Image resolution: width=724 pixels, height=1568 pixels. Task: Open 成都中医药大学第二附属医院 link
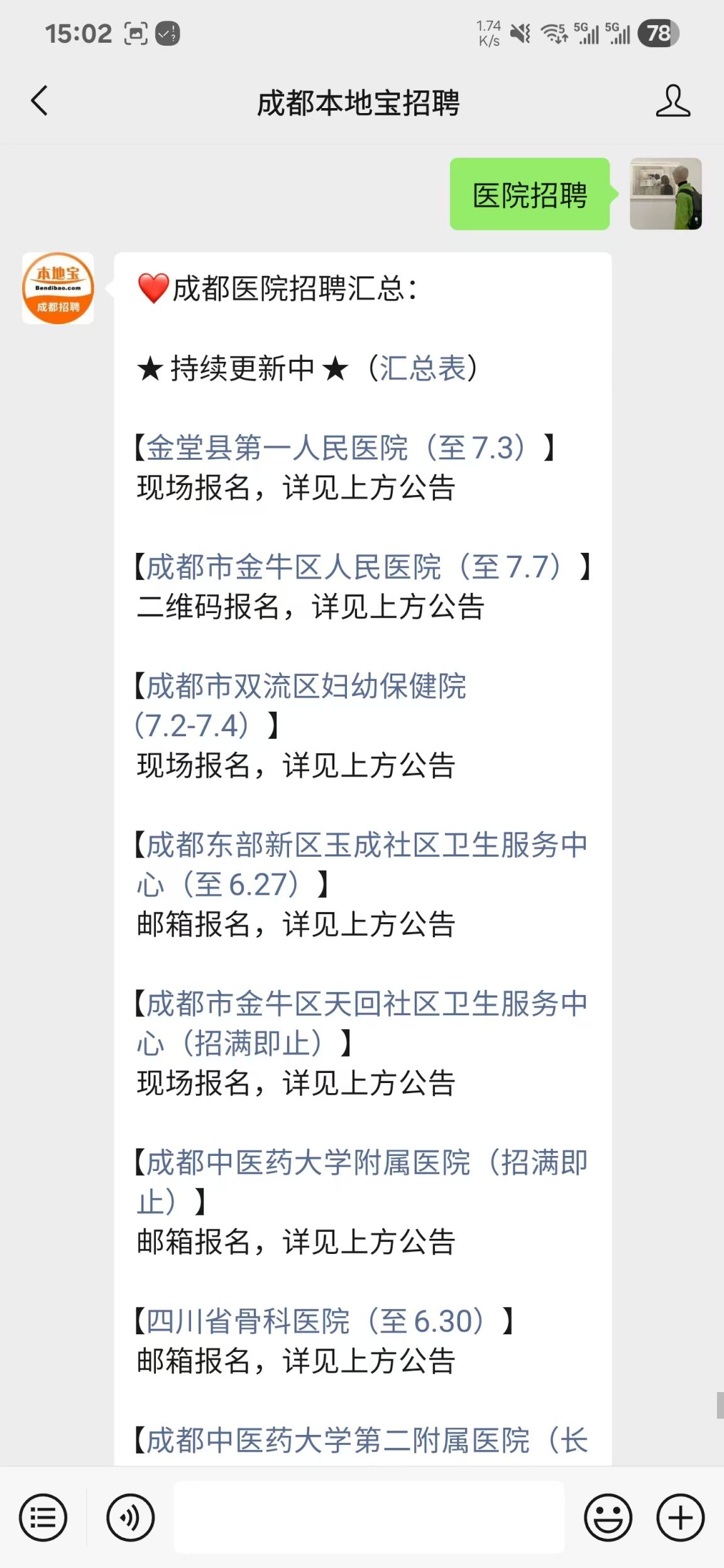click(x=366, y=1440)
